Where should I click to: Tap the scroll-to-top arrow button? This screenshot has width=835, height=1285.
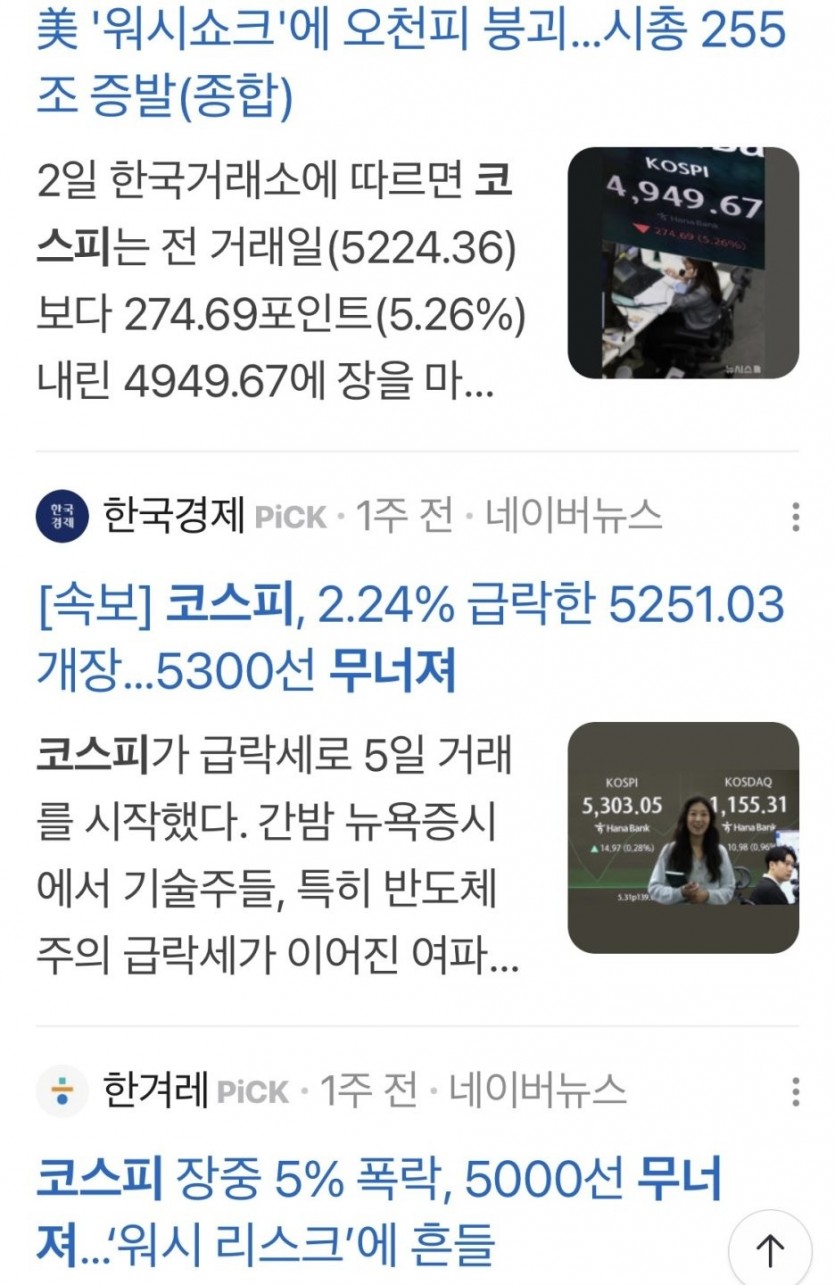tap(769, 1249)
